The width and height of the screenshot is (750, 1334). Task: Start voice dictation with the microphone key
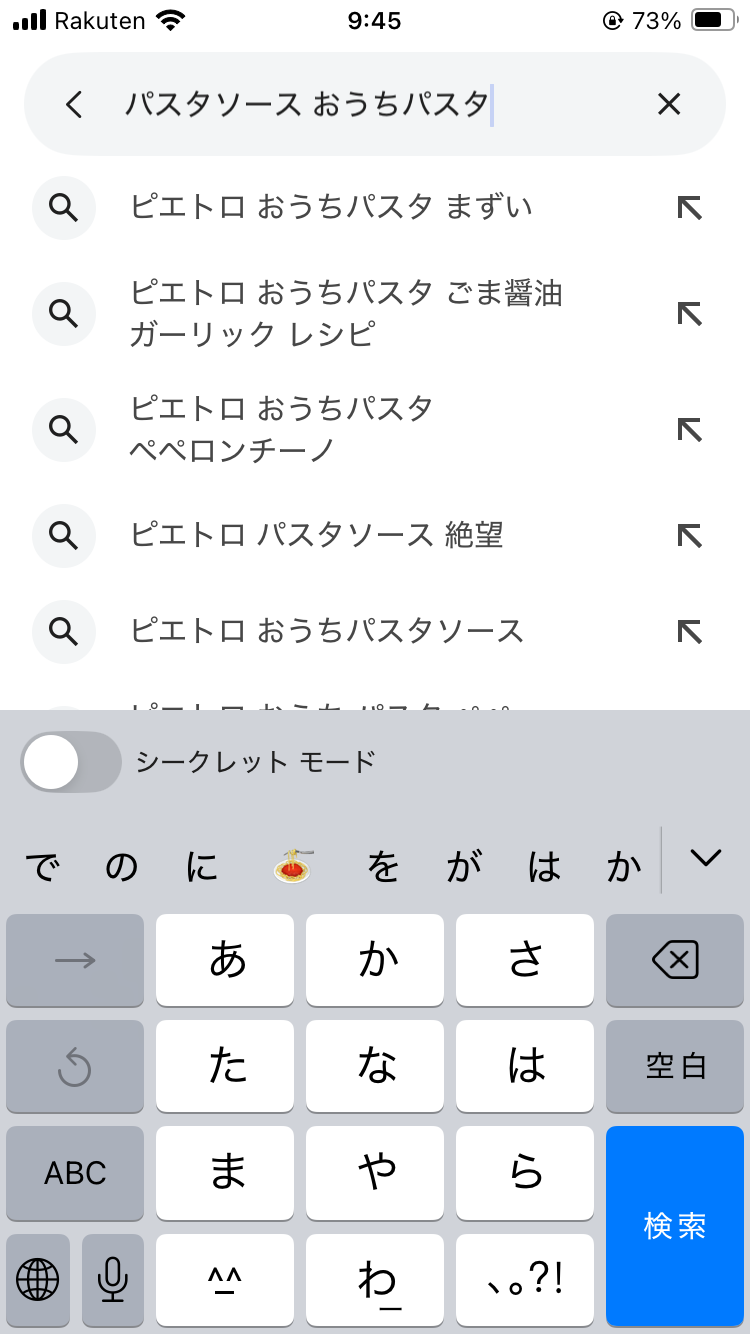pyautogui.click(x=113, y=1279)
